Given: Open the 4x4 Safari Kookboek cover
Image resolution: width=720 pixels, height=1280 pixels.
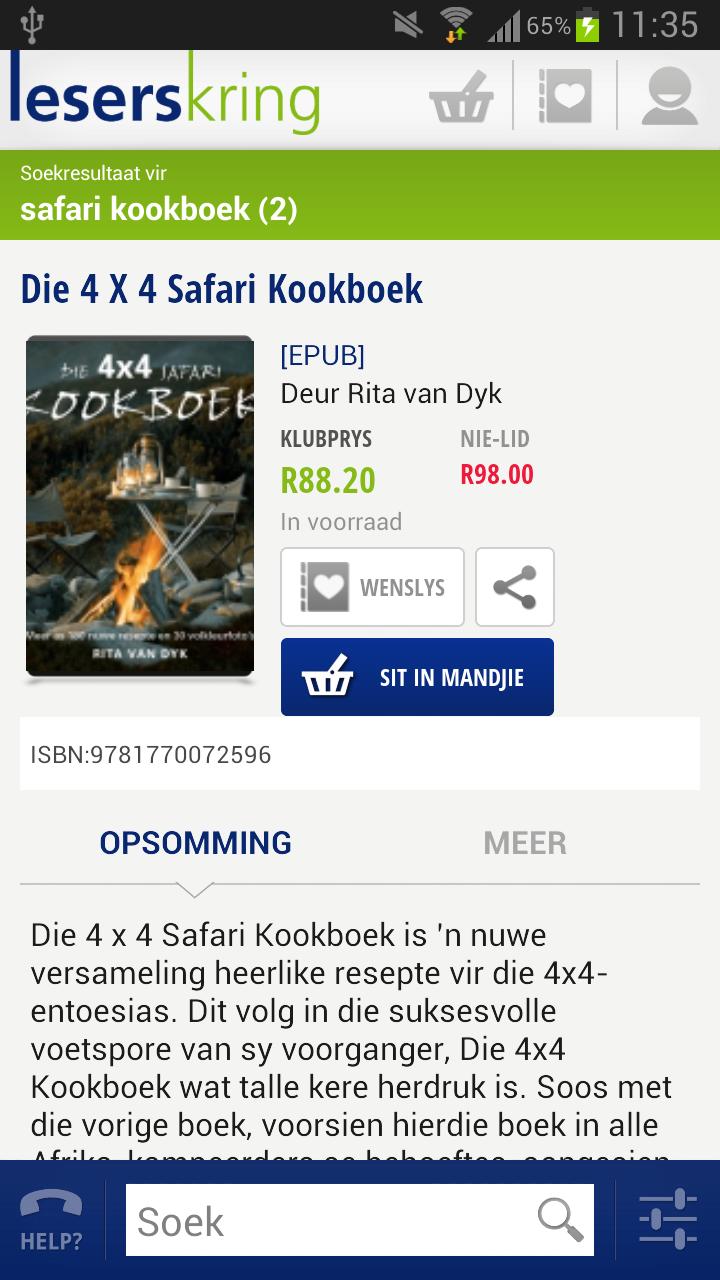Looking at the screenshot, I should pyautogui.click(x=140, y=507).
